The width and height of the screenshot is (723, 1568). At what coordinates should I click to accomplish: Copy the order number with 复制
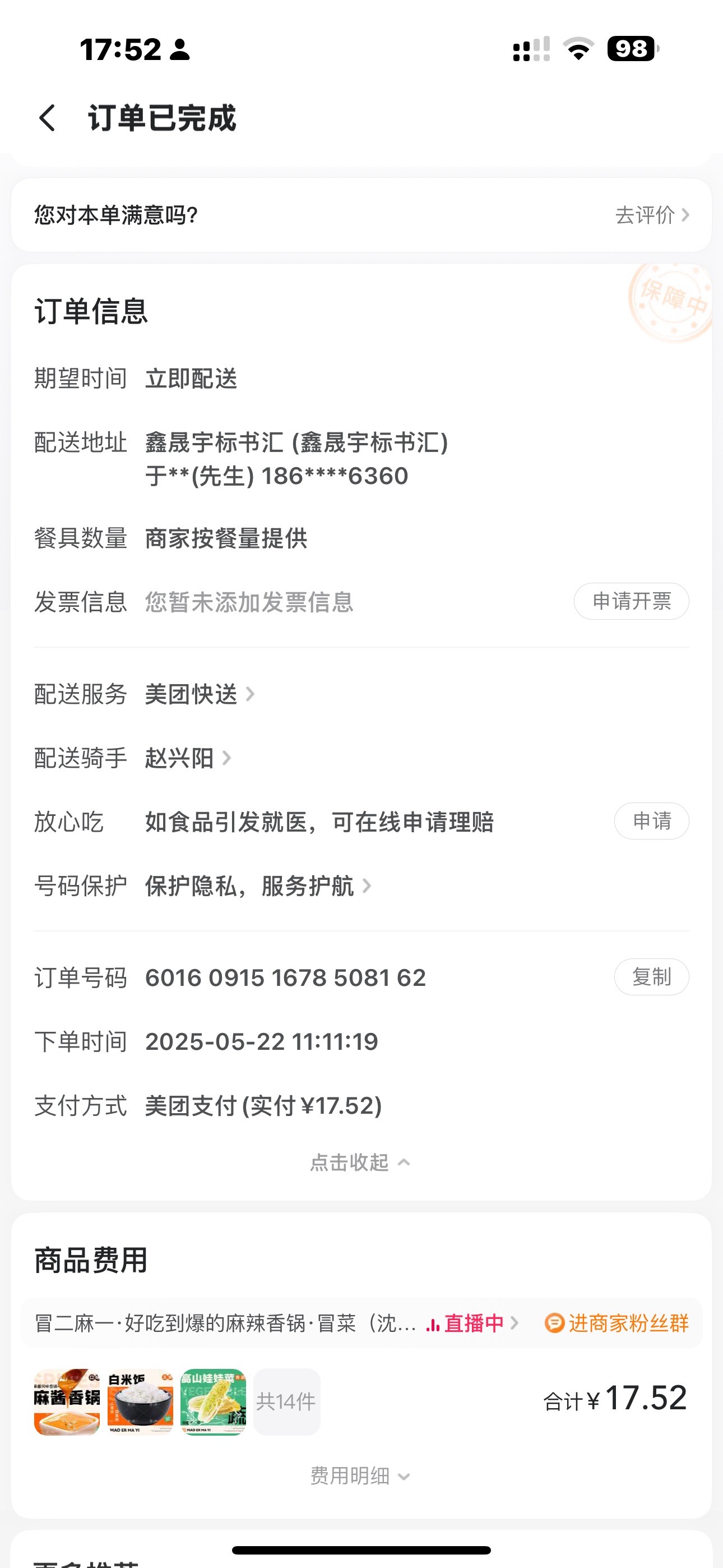(x=651, y=977)
